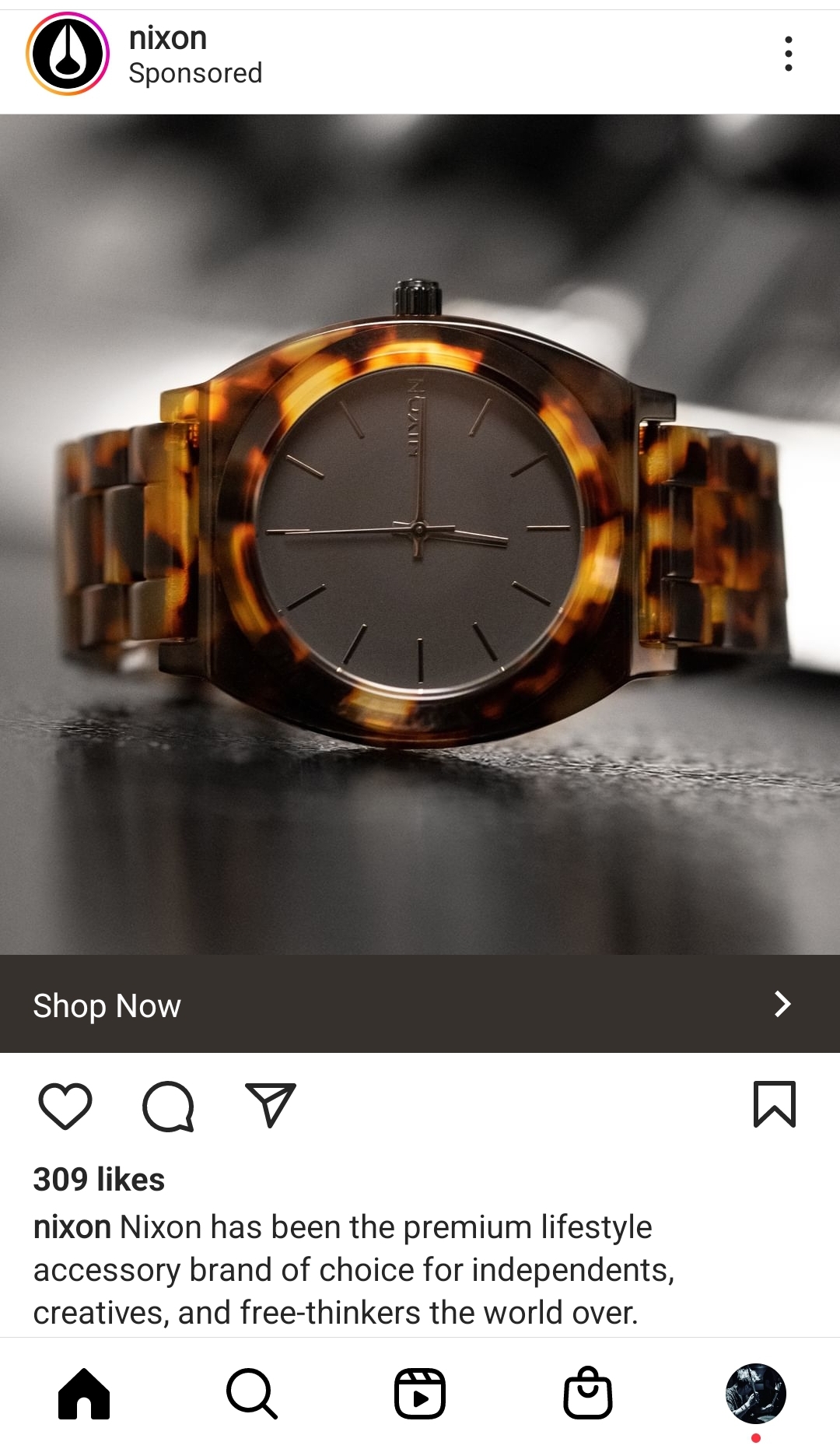Tap the Shop Now banner

coord(420,1004)
